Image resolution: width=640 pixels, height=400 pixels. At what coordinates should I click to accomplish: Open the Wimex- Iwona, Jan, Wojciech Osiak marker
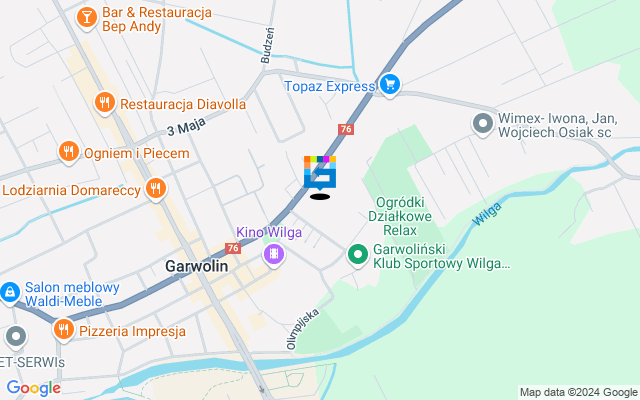click(x=482, y=124)
